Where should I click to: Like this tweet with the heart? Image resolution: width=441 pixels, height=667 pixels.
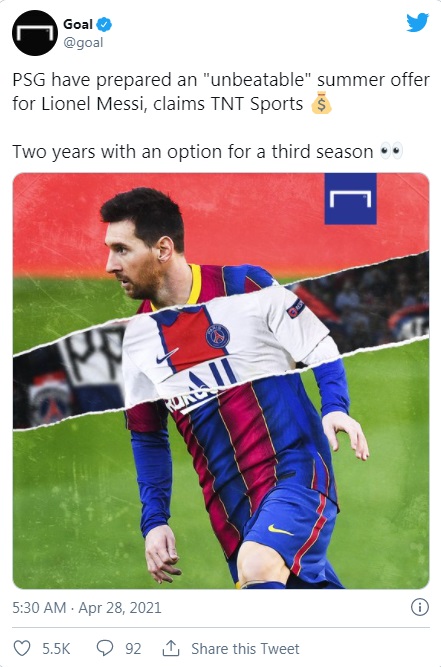click(22, 648)
